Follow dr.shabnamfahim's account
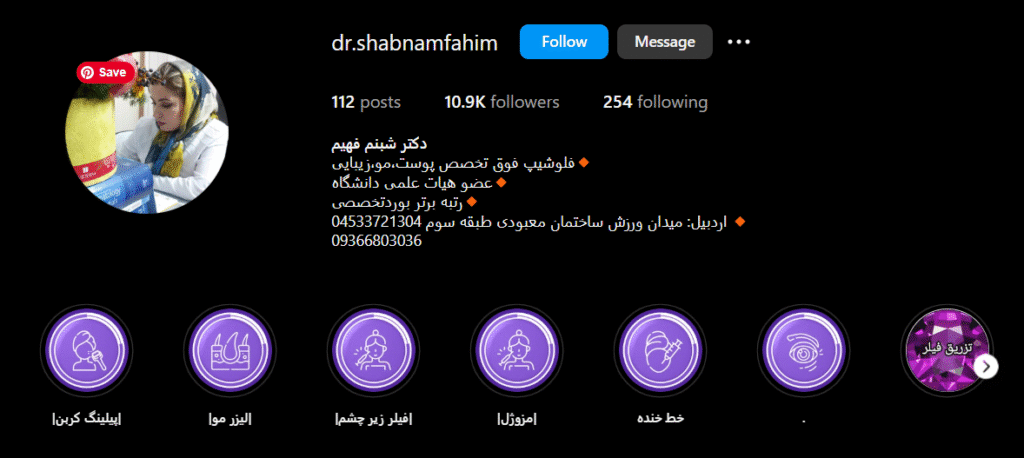 tap(563, 42)
